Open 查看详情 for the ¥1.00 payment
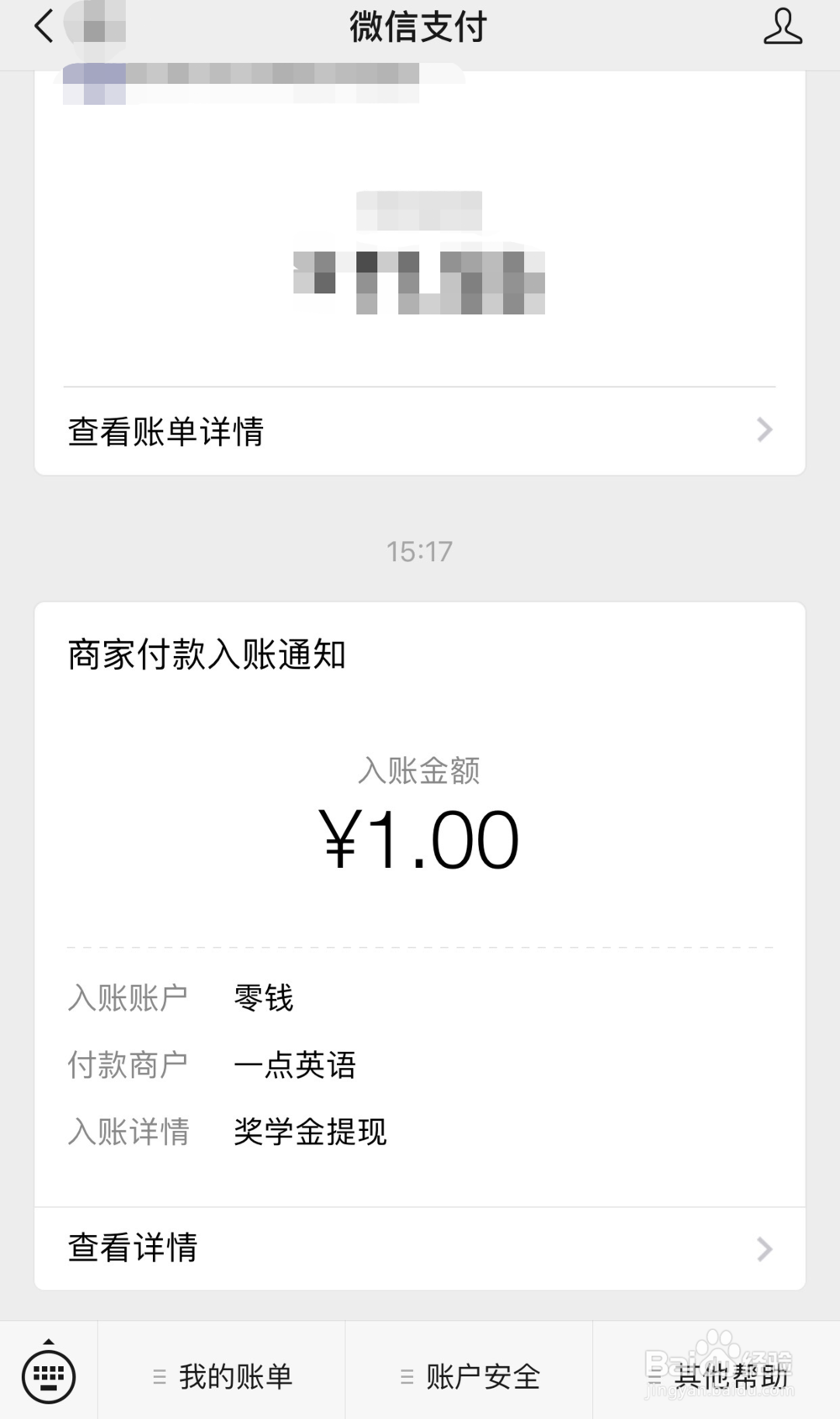840x1419 pixels. coord(418,1248)
